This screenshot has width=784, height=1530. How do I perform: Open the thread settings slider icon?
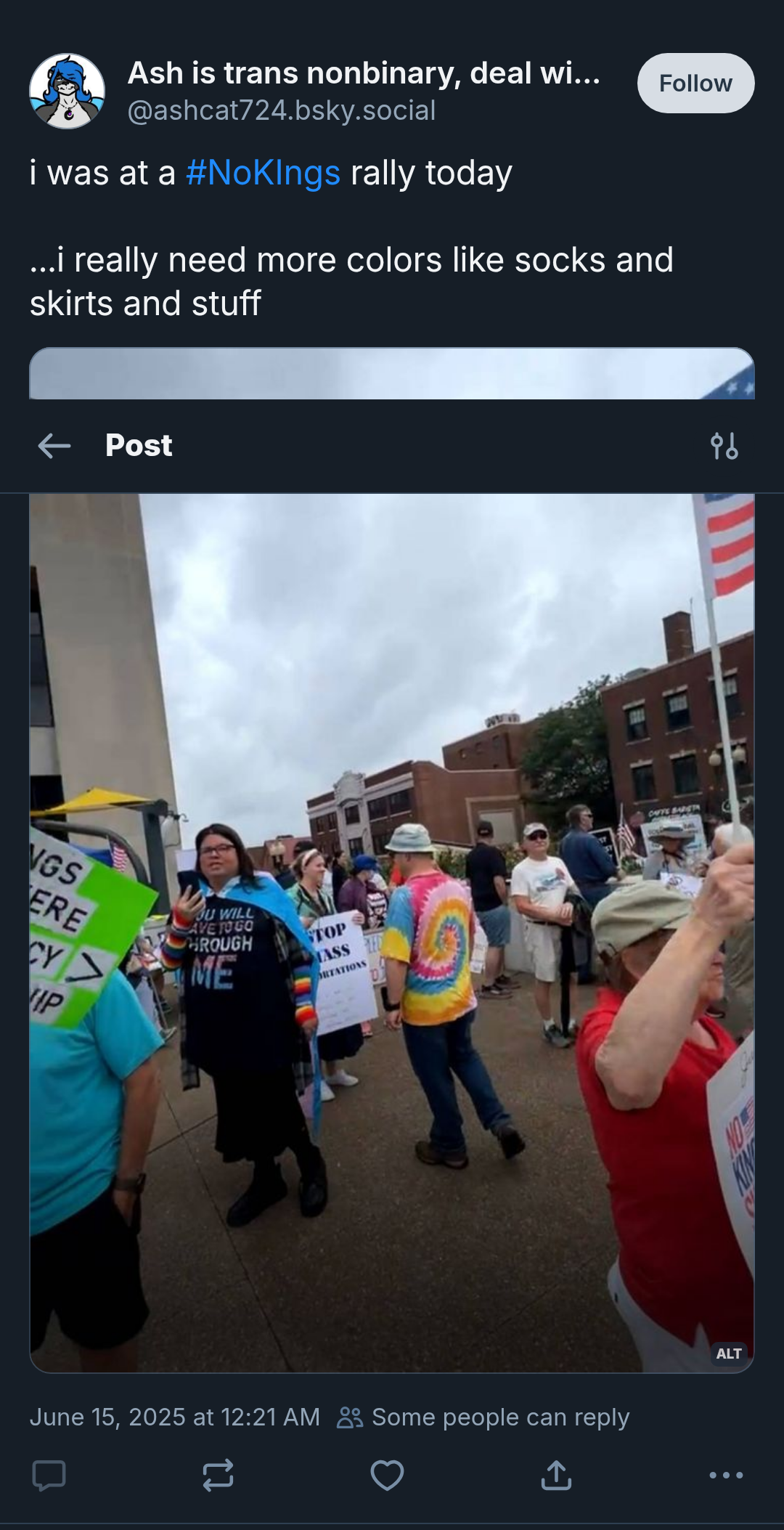(724, 446)
